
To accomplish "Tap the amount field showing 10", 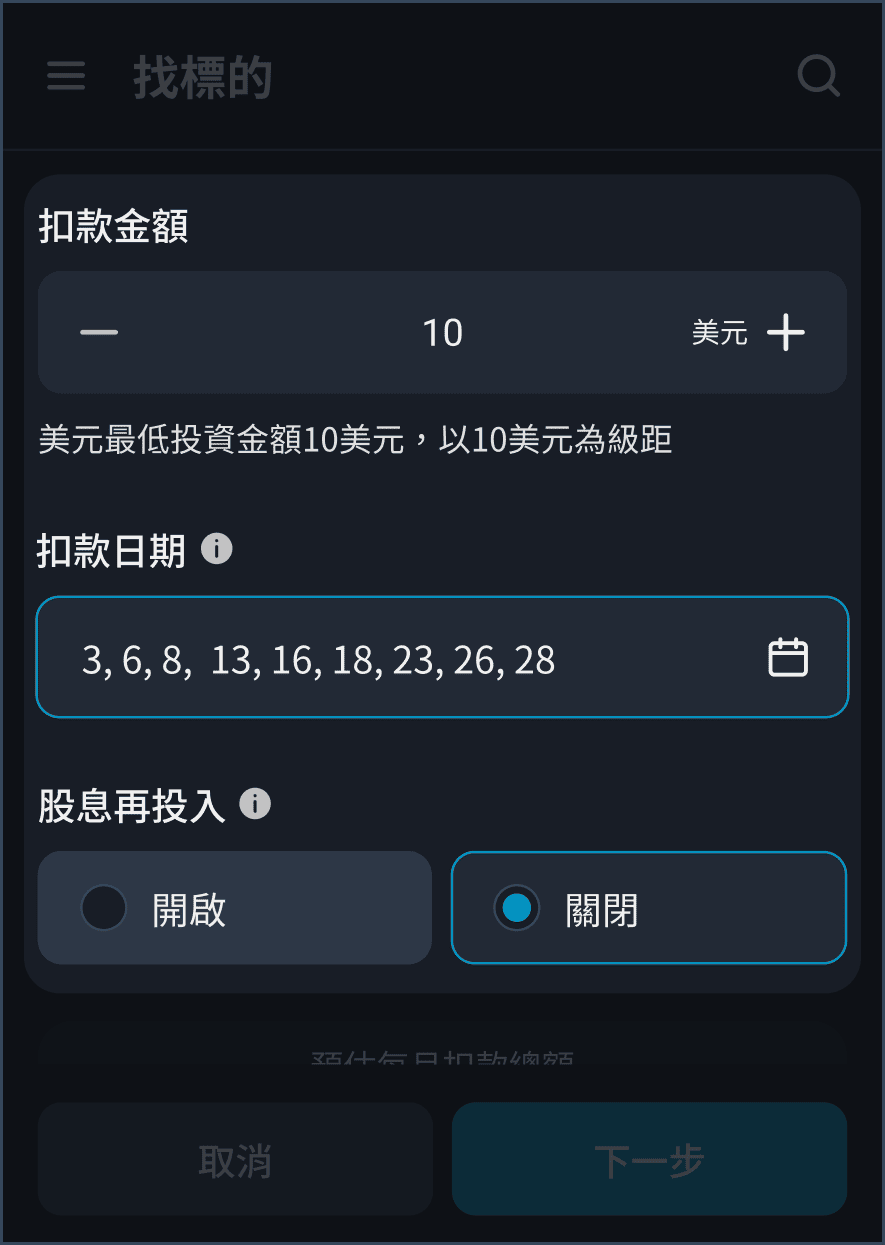I will (x=442, y=332).
